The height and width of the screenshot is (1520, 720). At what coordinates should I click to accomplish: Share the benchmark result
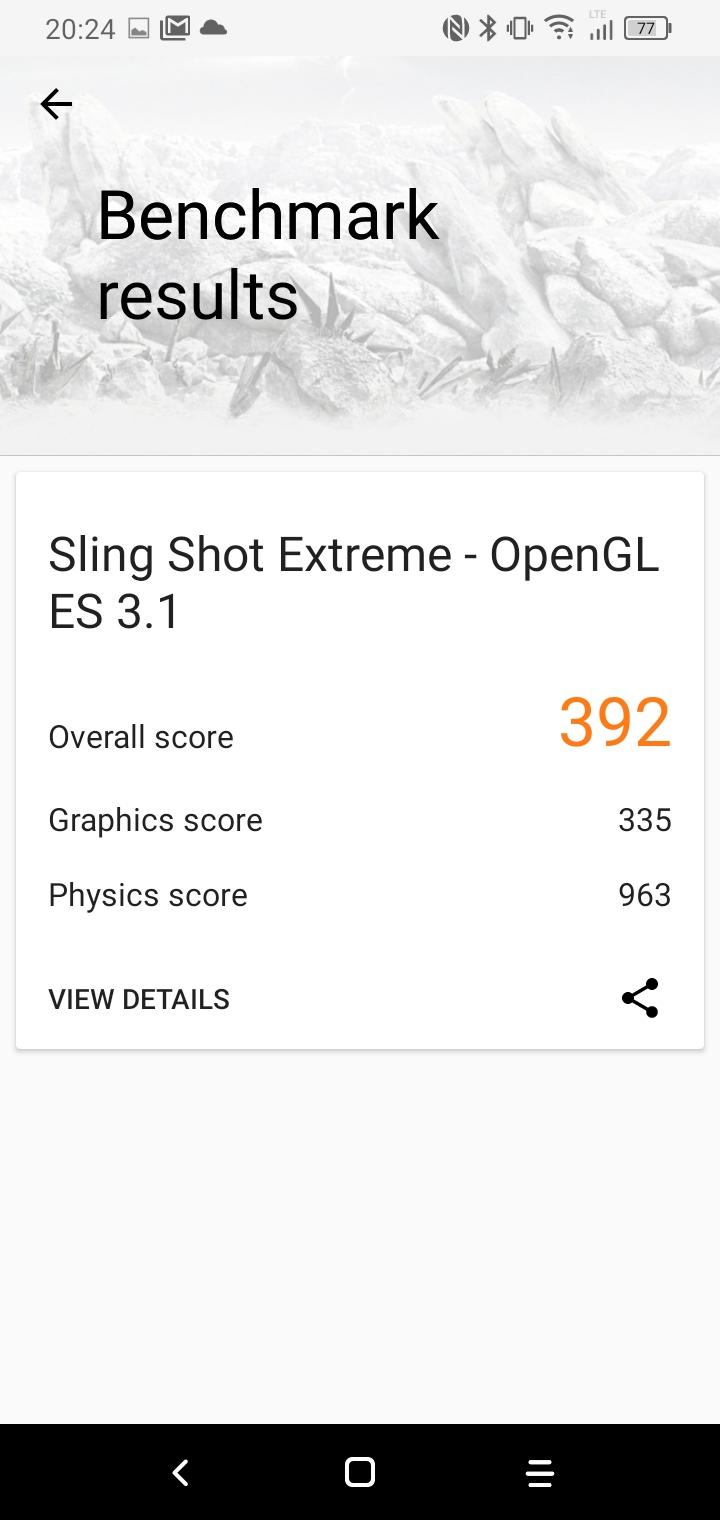pyautogui.click(x=640, y=998)
